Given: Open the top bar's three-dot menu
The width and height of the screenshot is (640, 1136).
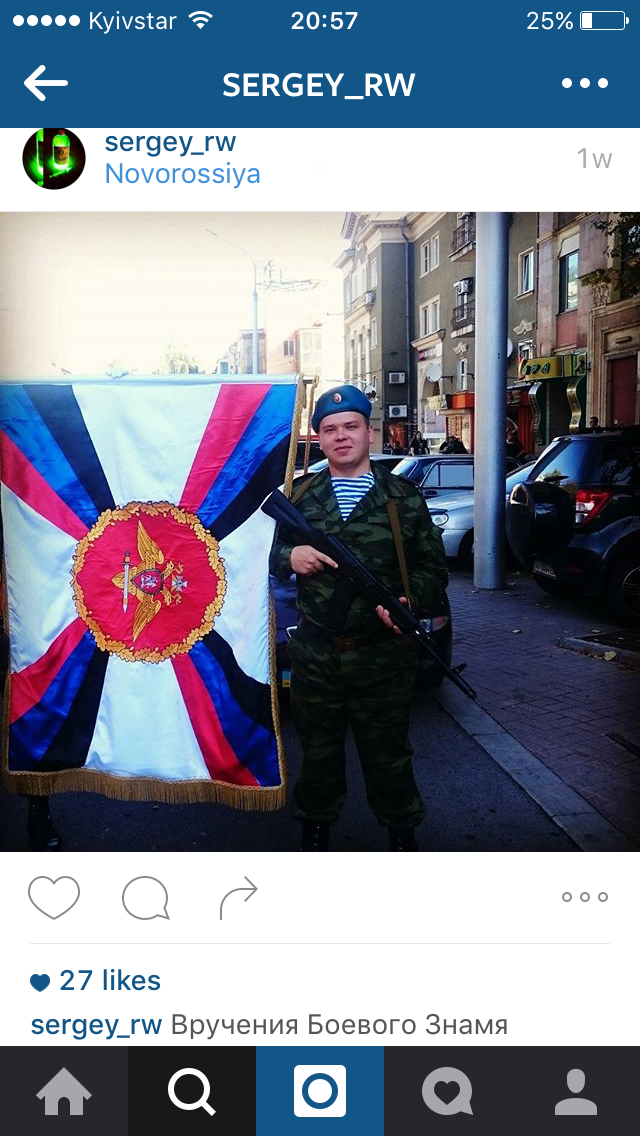Looking at the screenshot, I should click(x=585, y=84).
